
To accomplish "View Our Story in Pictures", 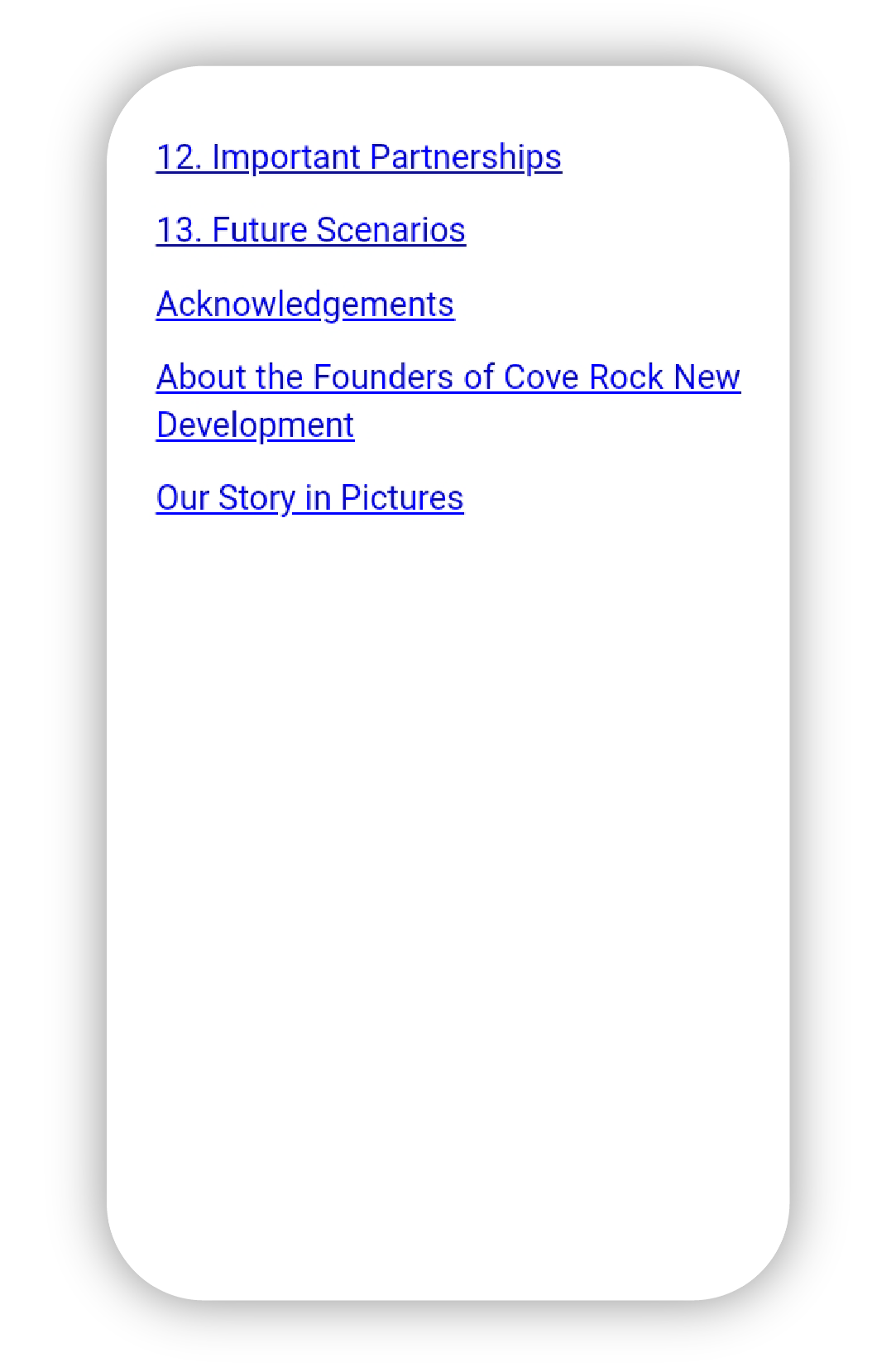I will point(309,498).
